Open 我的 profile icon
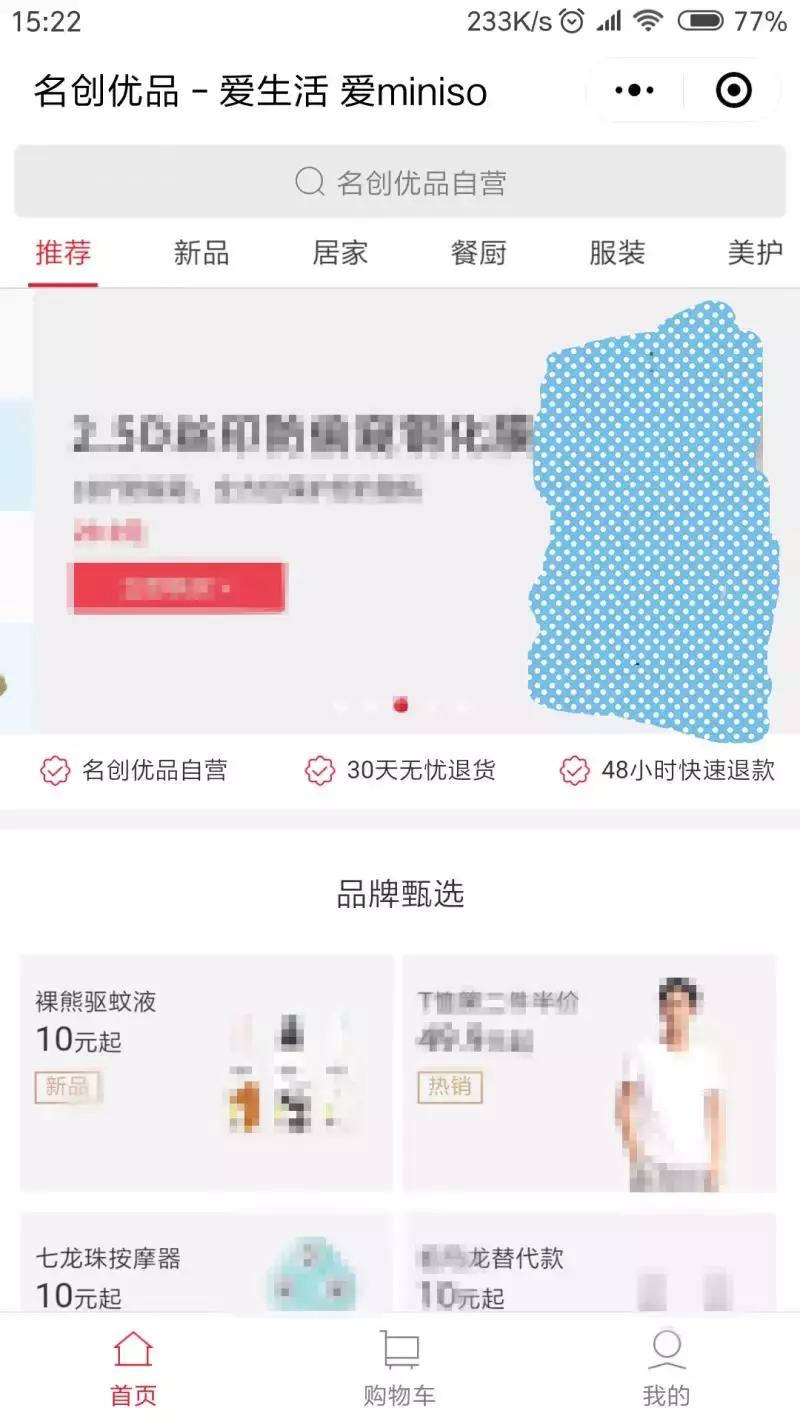Image resolution: width=800 pixels, height=1422 pixels. (666, 1348)
